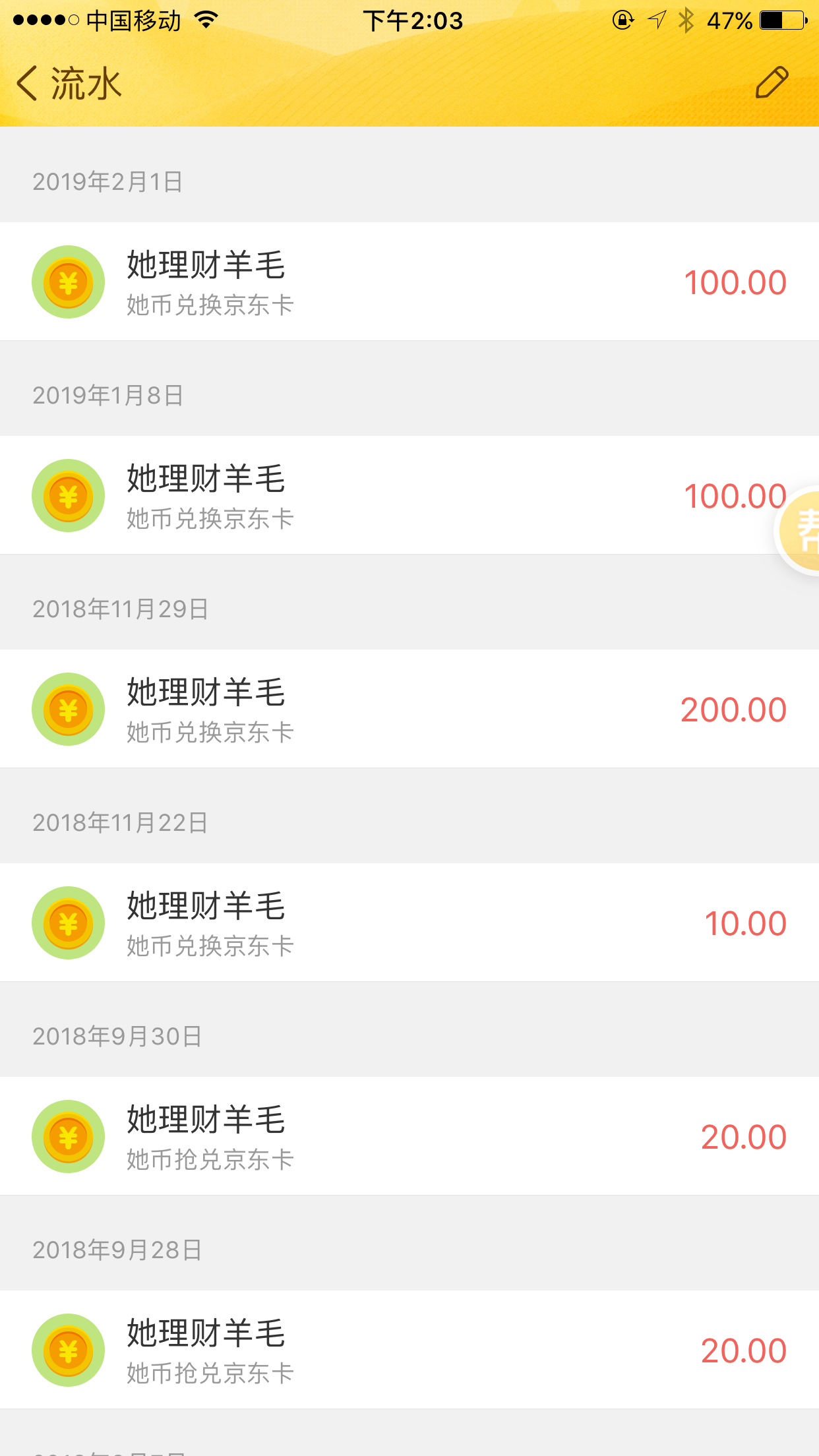Open the 100.00 record from 2019年2月1日

click(x=409, y=282)
